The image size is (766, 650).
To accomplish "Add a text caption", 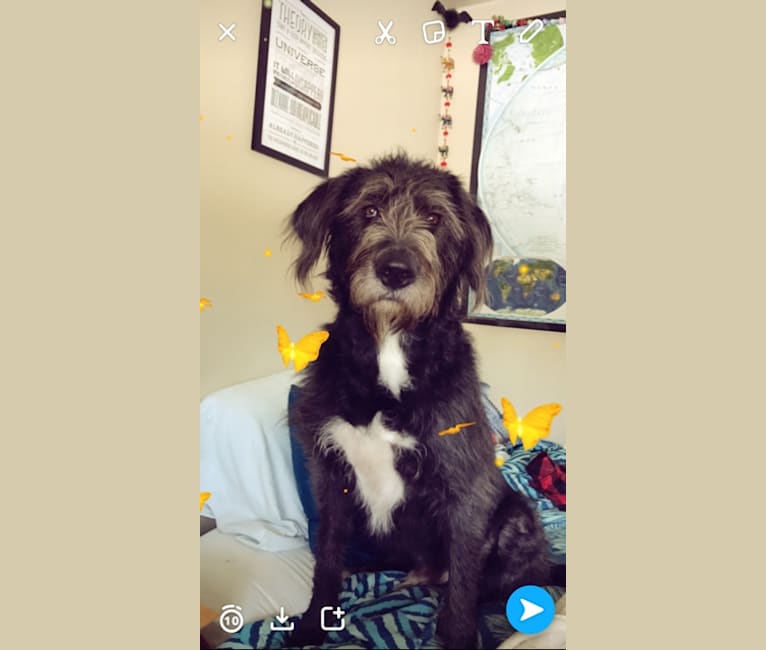I will pyautogui.click(x=483, y=32).
